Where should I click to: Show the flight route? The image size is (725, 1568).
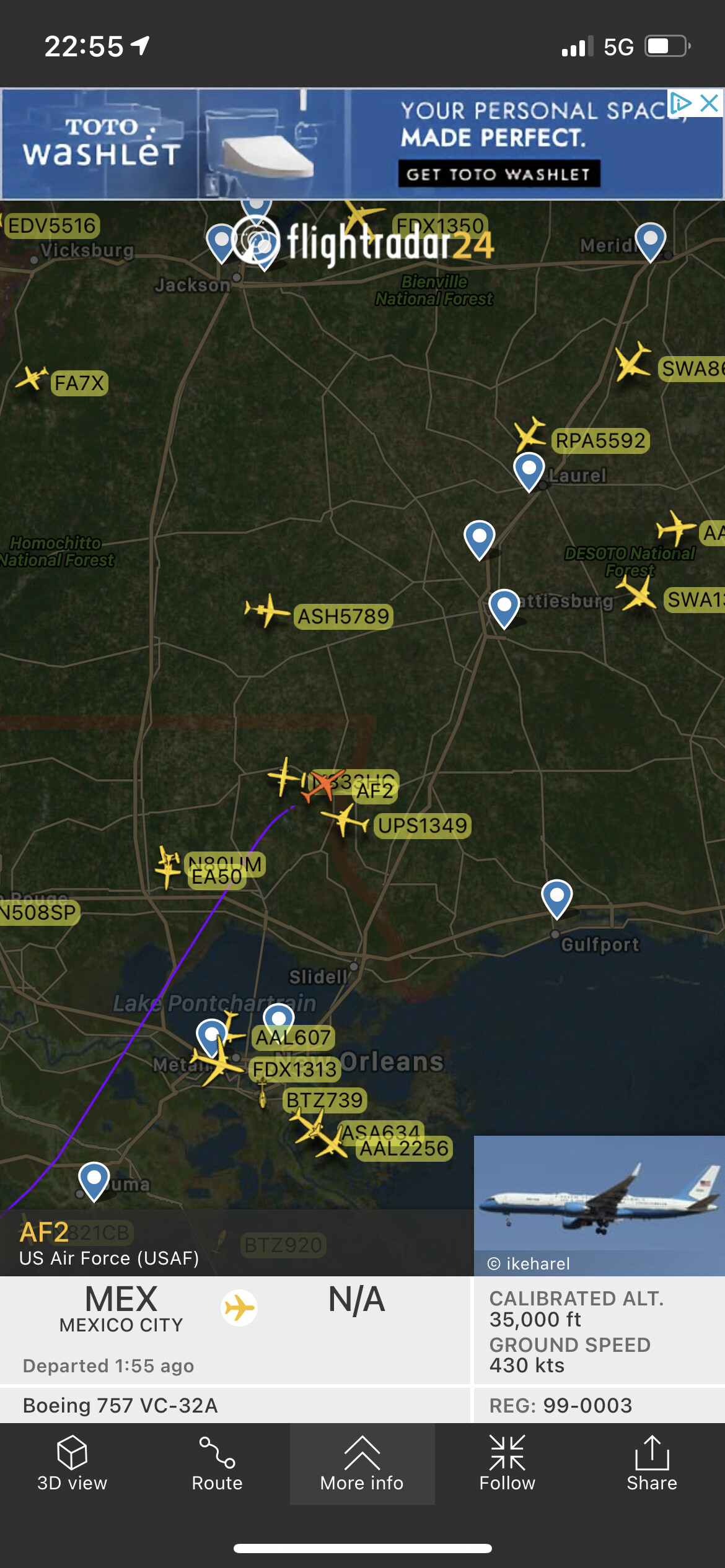217,1464
